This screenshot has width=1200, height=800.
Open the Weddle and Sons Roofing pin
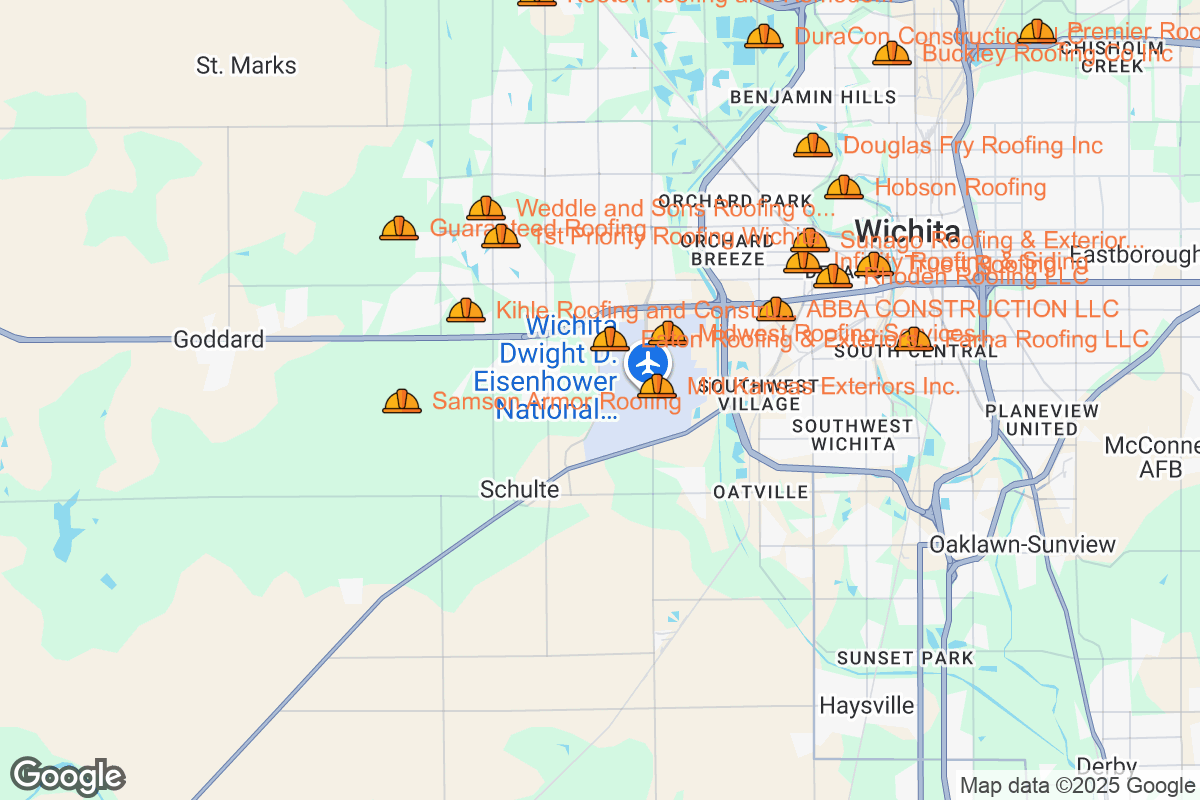(x=486, y=208)
